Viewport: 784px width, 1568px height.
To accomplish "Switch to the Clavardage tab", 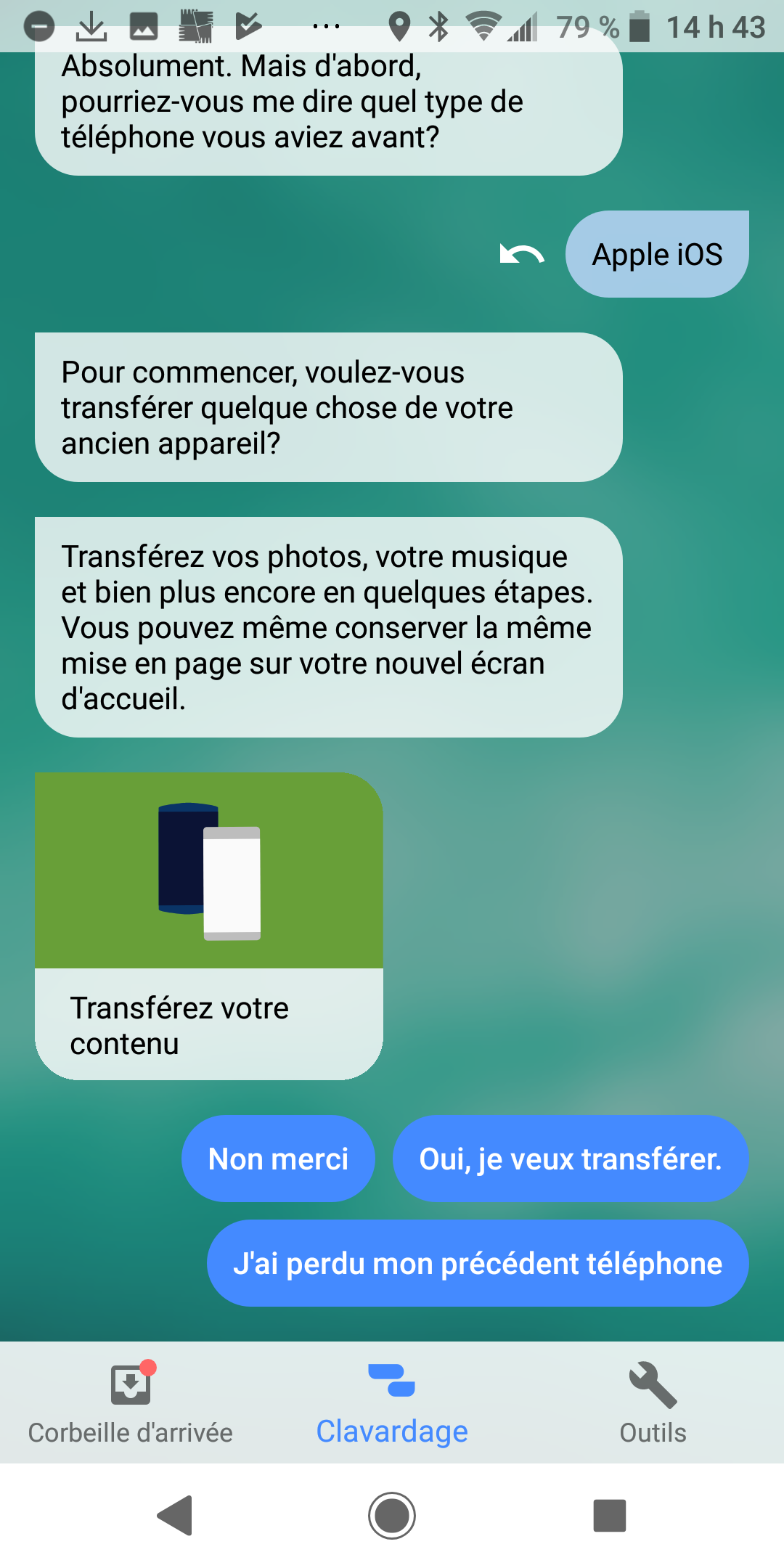I will 392,1402.
